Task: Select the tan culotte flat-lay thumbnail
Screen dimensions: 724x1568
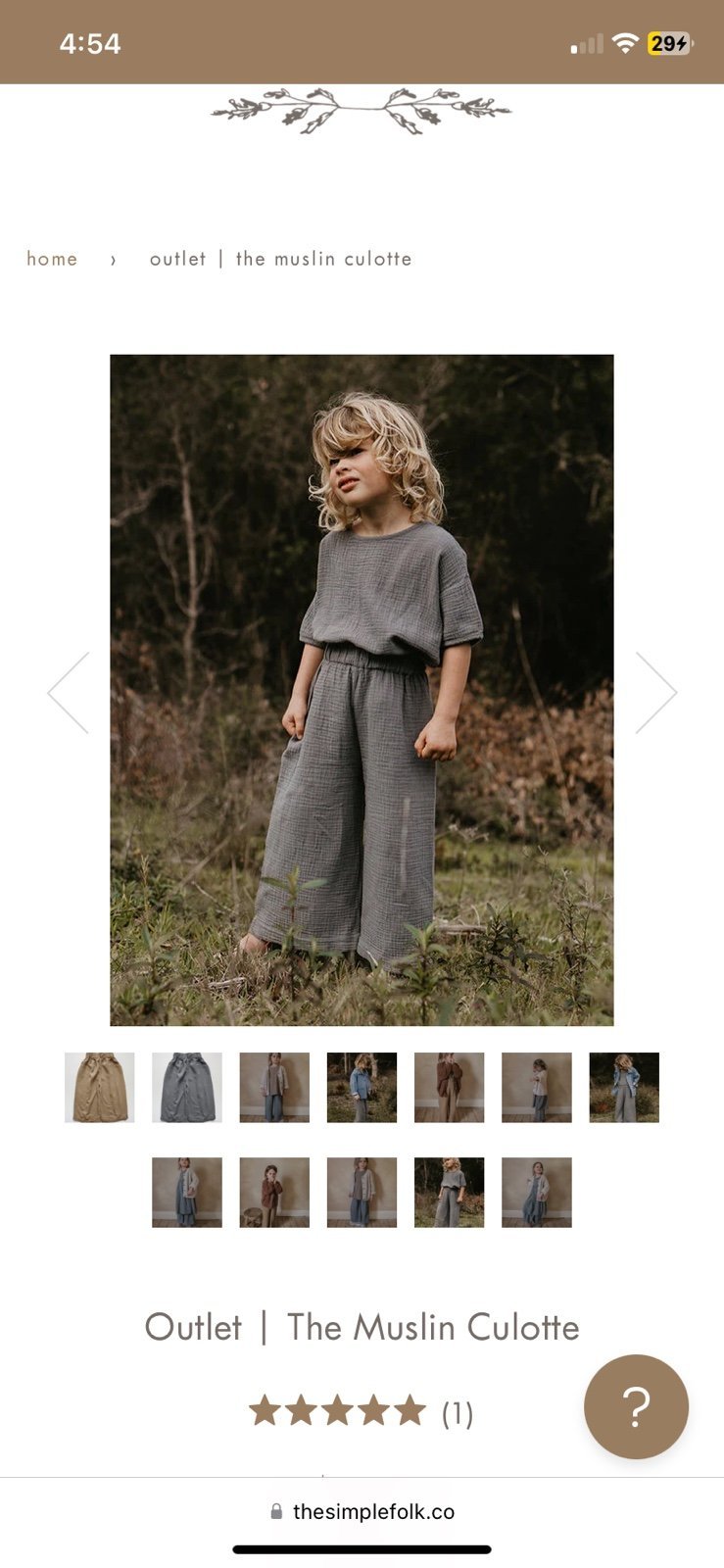Action: click(x=99, y=1088)
